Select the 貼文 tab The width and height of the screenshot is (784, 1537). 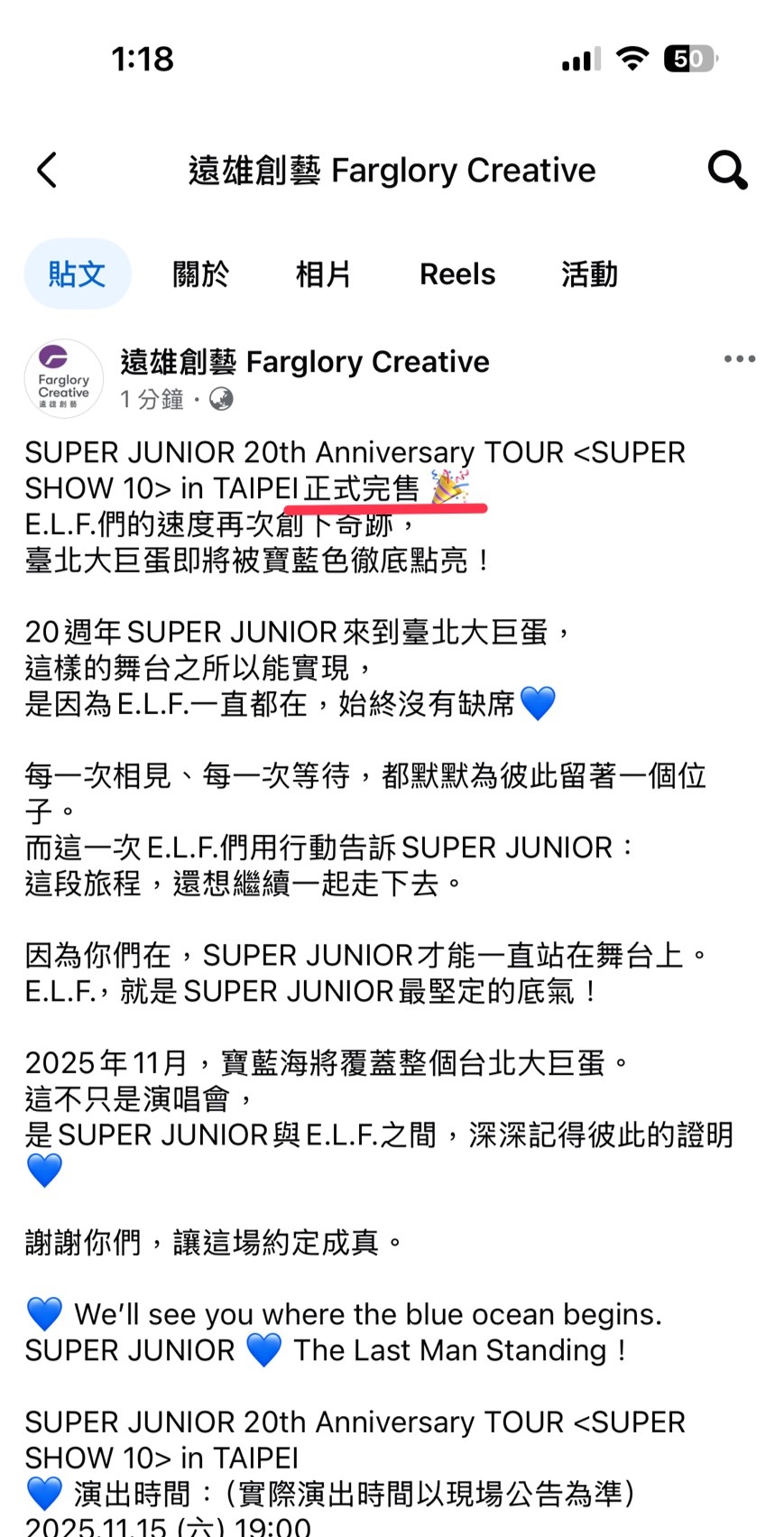(77, 274)
